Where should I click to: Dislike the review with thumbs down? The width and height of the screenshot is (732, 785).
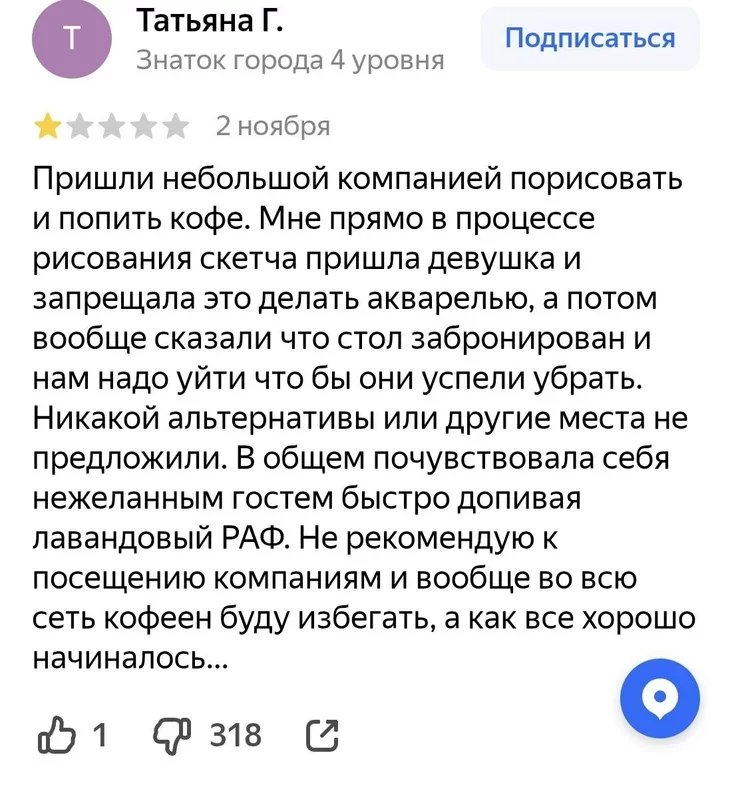click(x=169, y=736)
